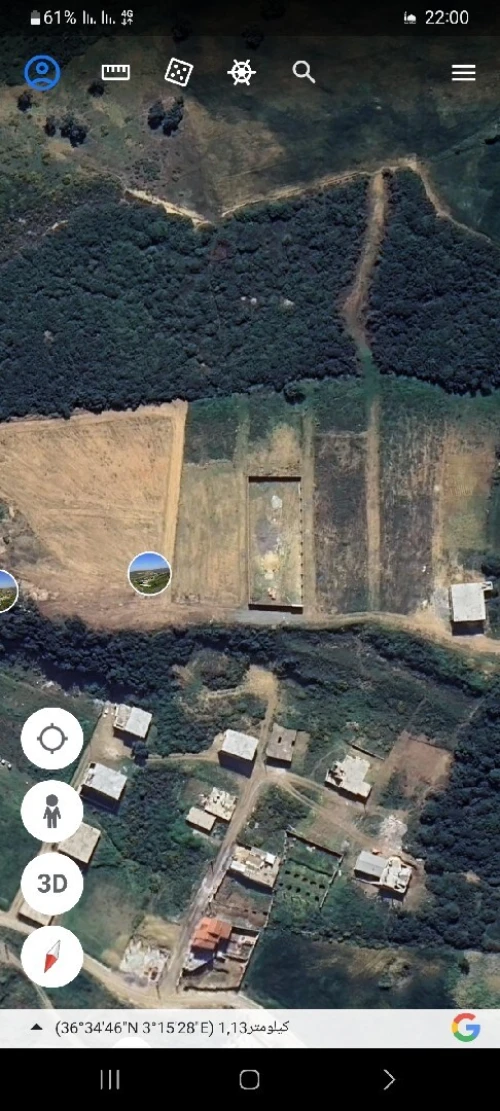
Task: Tap the dice random location icon
Action: tap(178, 72)
